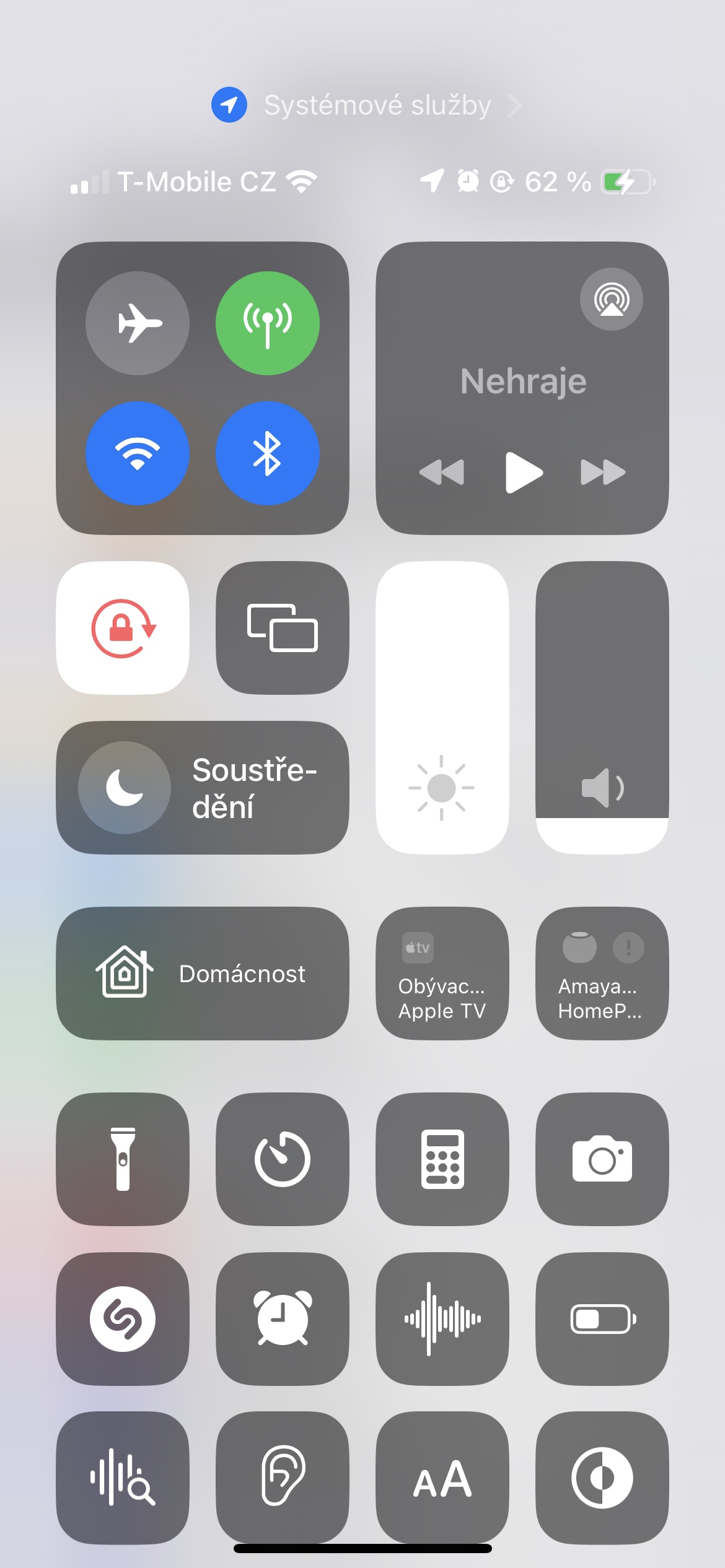Toggle low power mode
This screenshot has height=1568, width=725.
(x=602, y=1319)
